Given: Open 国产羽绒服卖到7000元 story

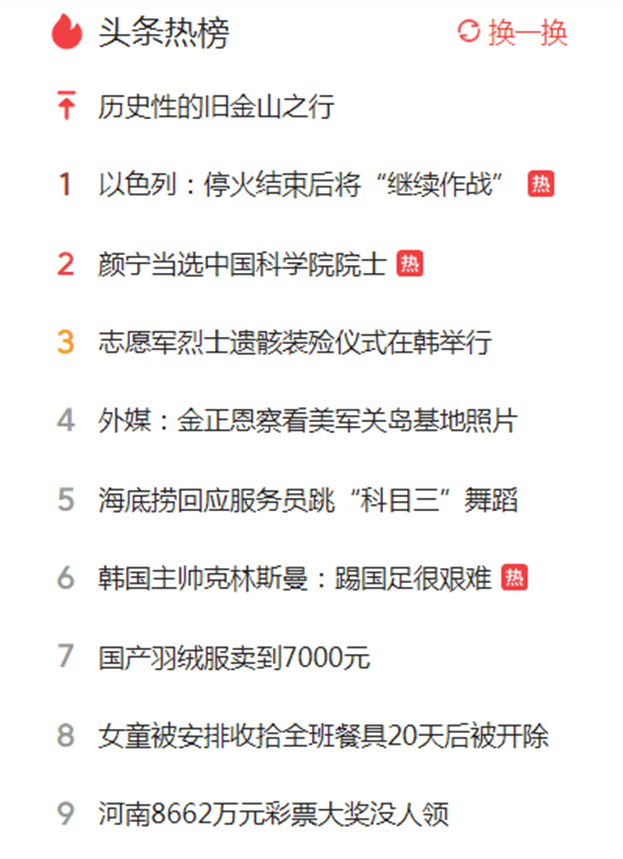Looking at the screenshot, I should coord(235,657).
